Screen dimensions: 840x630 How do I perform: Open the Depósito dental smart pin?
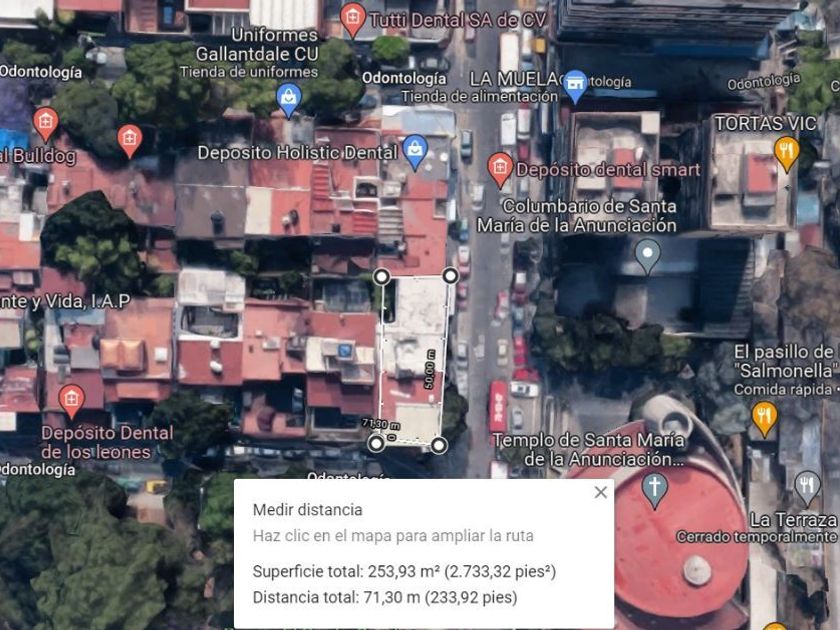click(500, 168)
